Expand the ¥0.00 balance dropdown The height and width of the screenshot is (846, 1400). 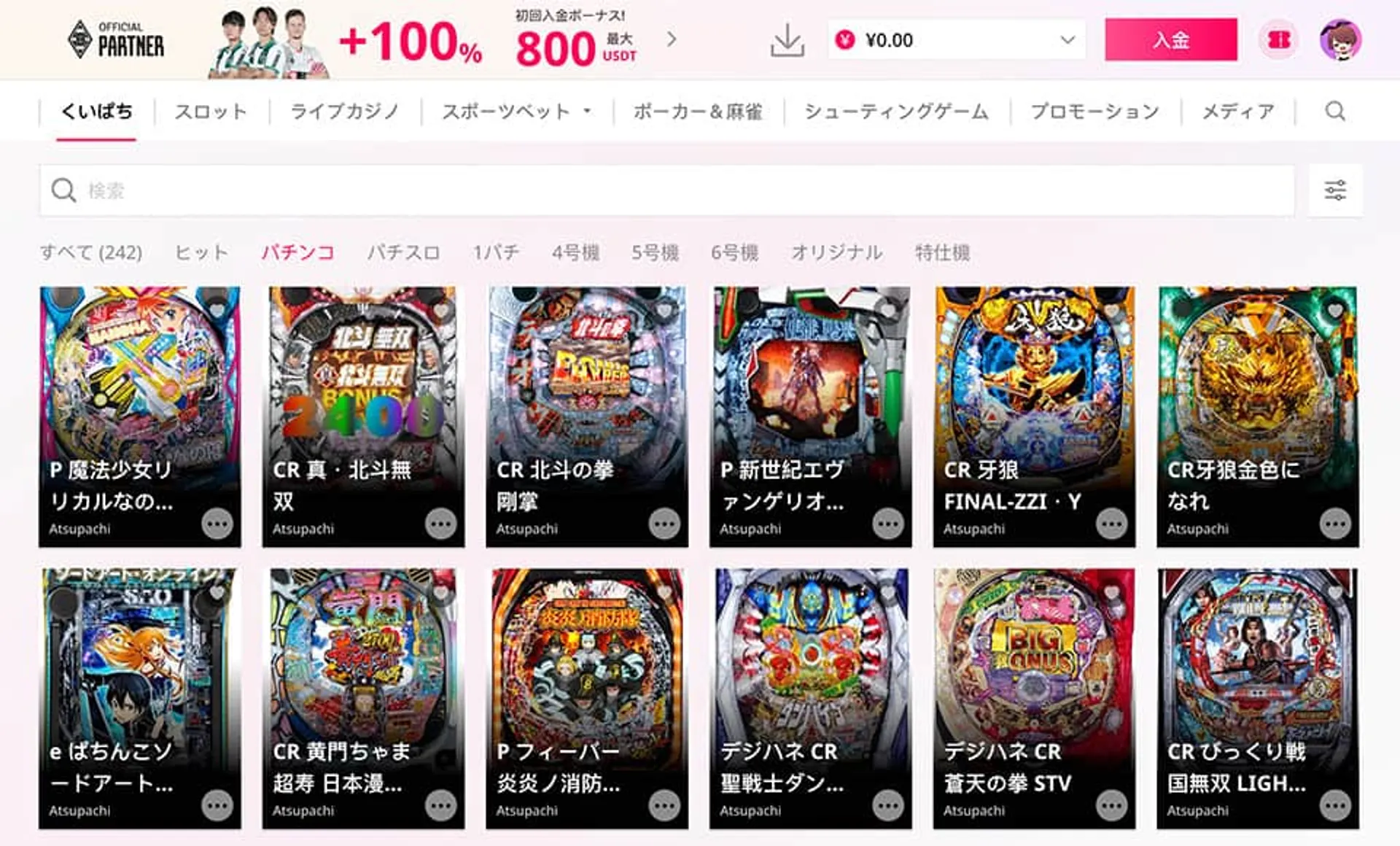(x=1067, y=40)
